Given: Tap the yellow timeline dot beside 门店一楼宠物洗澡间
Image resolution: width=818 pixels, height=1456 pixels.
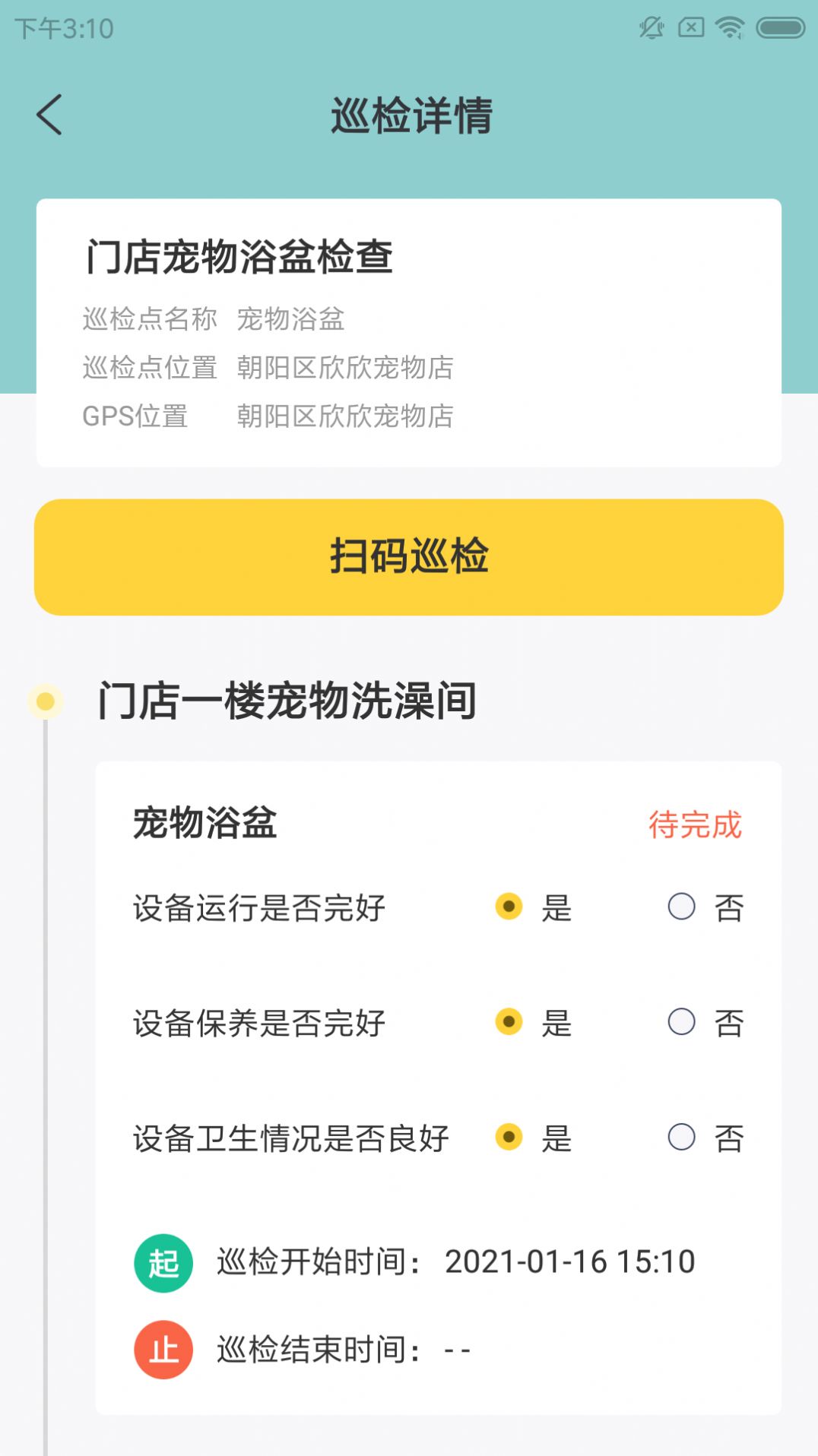Looking at the screenshot, I should pos(47,701).
